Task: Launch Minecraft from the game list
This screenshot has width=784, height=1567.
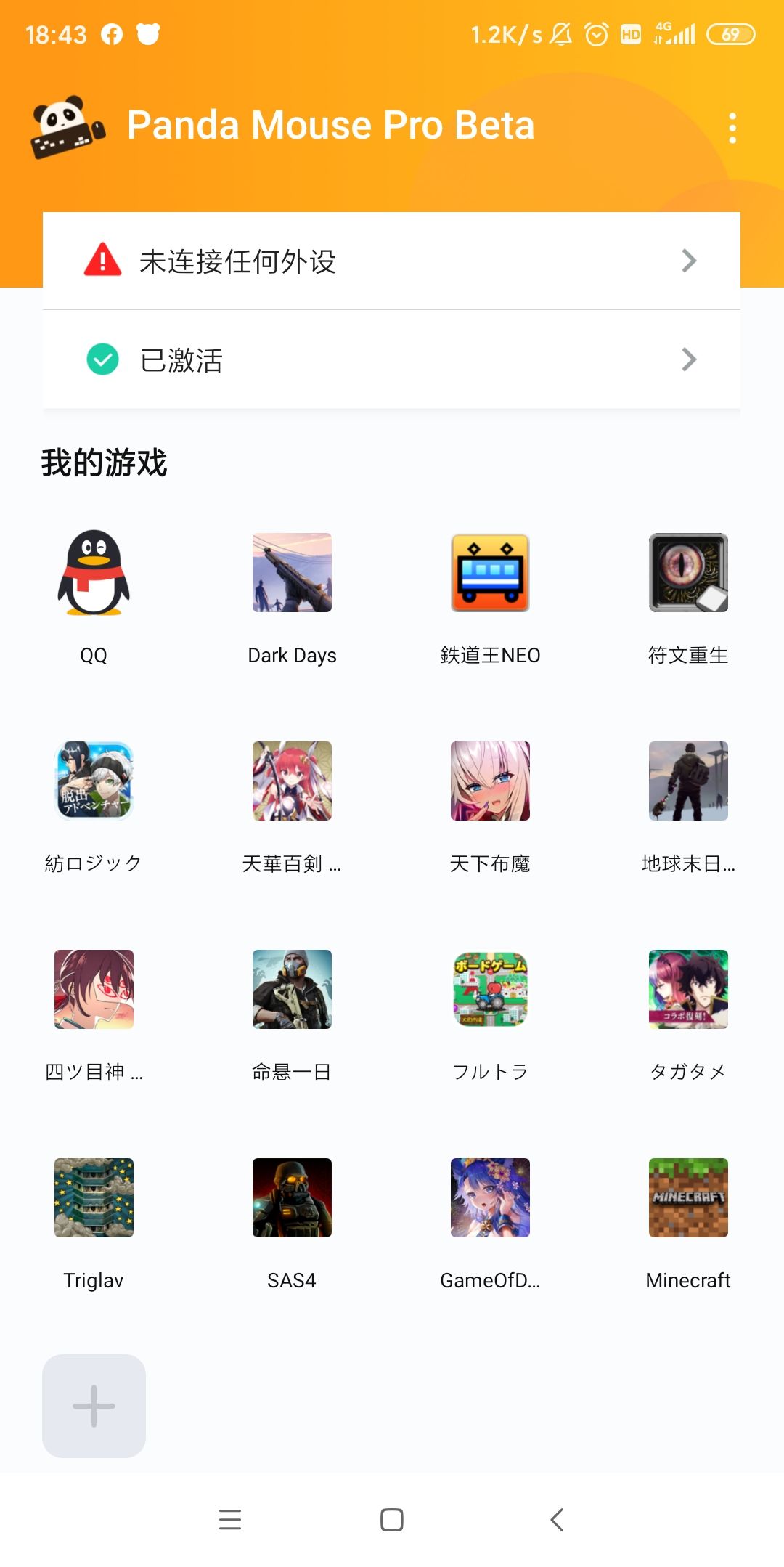Action: 688,1198
